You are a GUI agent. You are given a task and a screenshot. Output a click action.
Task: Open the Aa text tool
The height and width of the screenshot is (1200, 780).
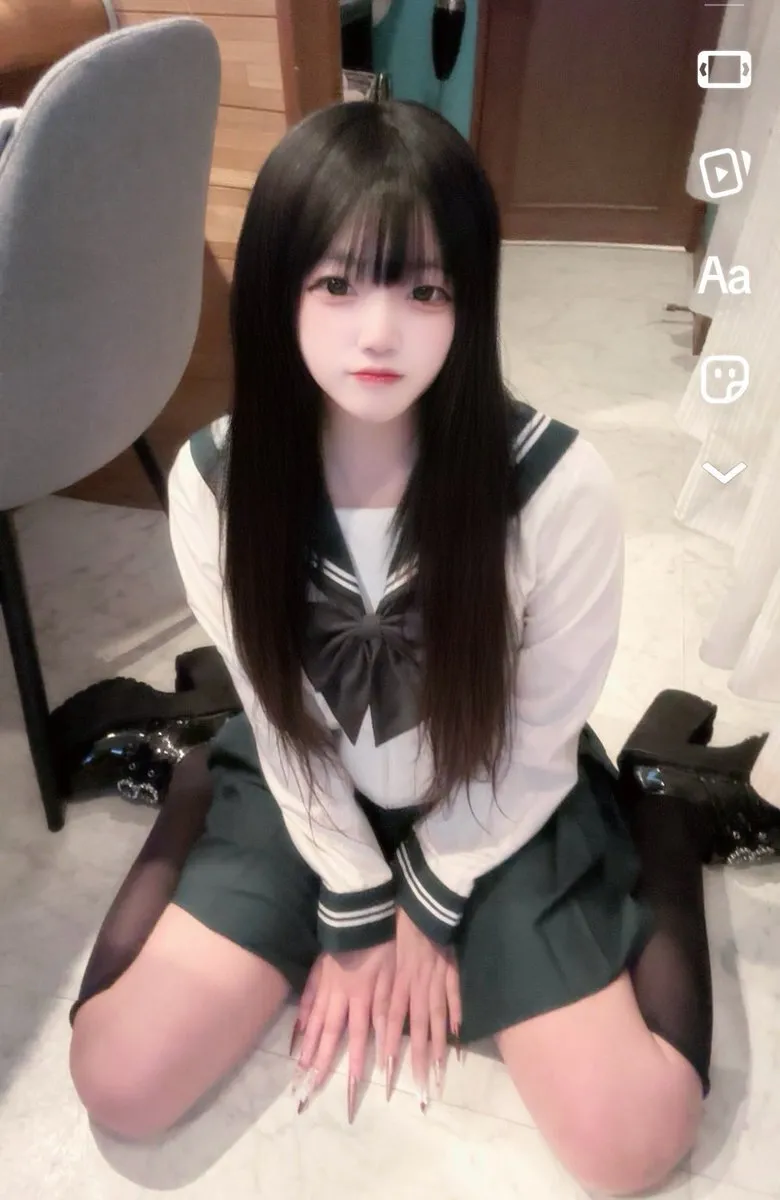723,275
